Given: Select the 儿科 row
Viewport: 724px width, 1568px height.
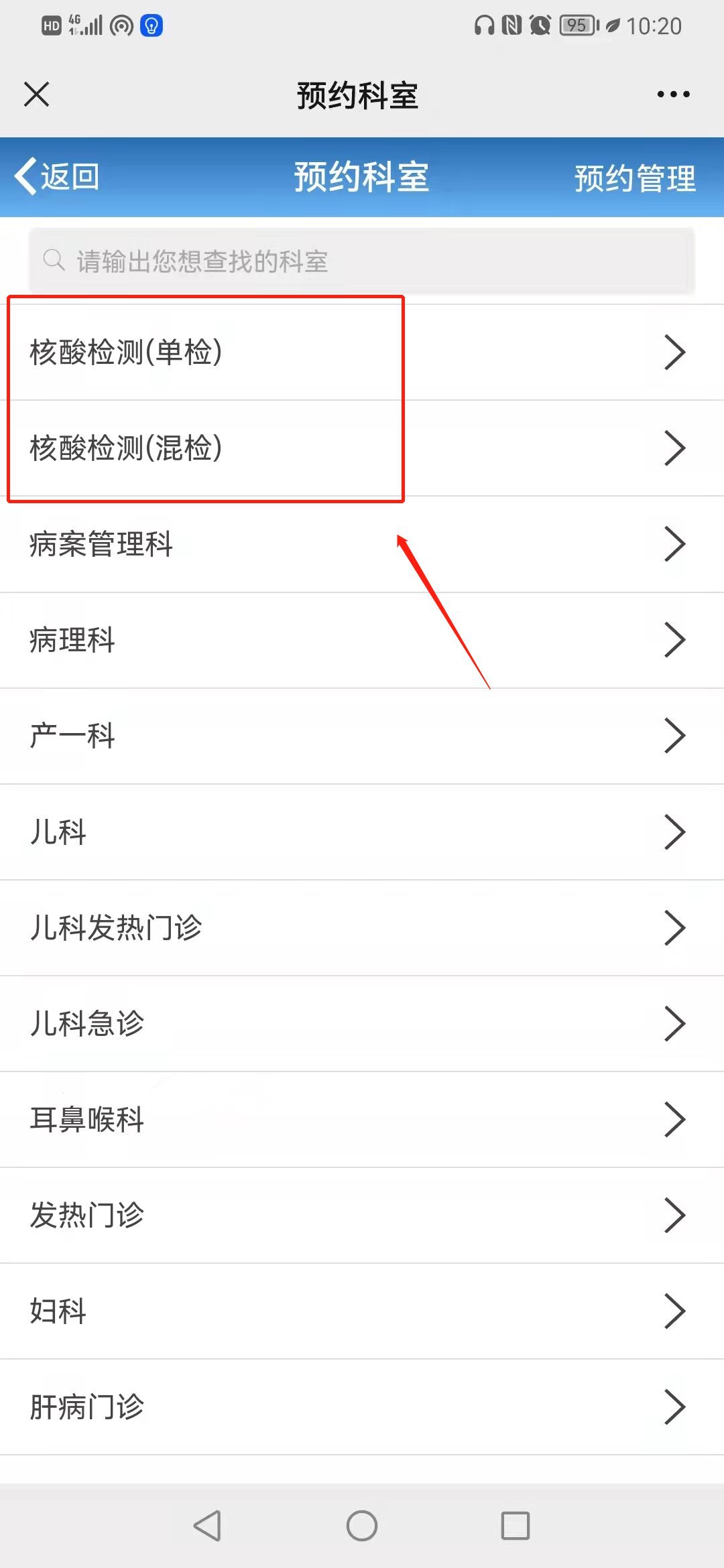Looking at the screenshot, I should click(362, 832).
